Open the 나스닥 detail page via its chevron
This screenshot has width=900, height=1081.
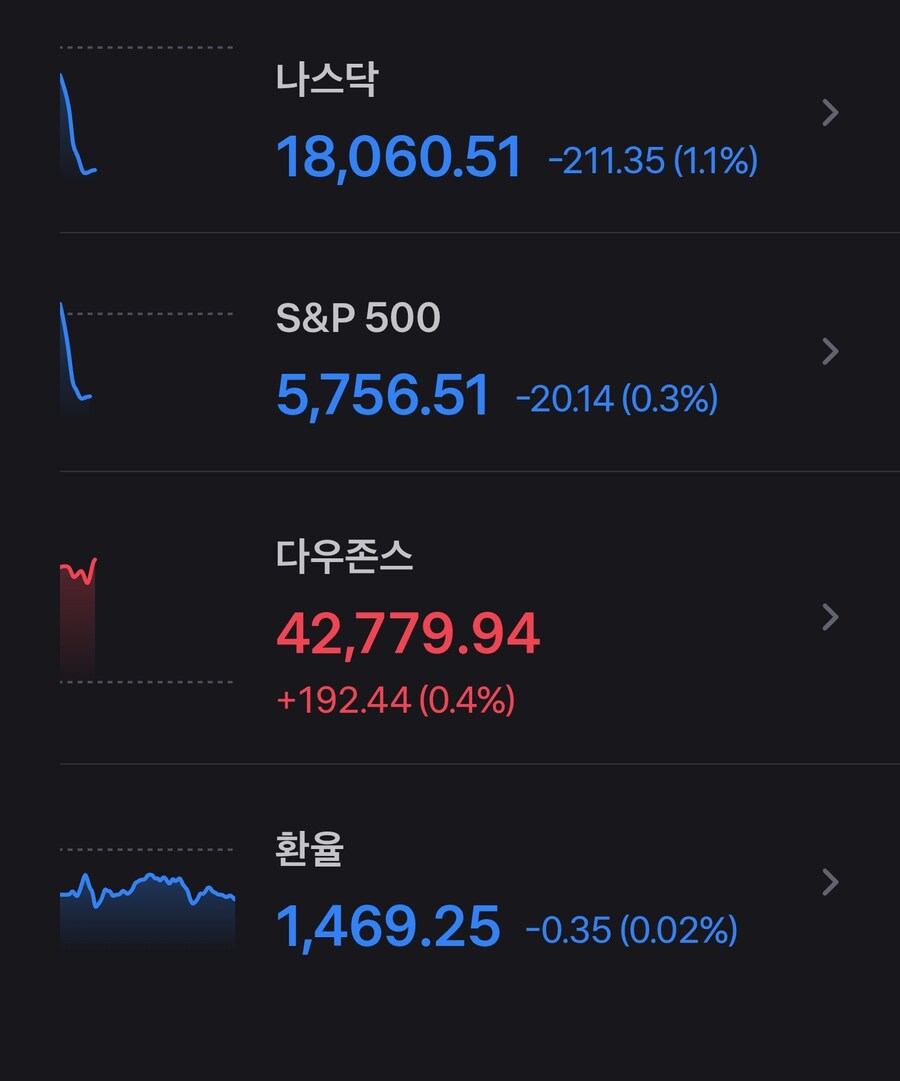pyautogui.click(x=830, y=113)
